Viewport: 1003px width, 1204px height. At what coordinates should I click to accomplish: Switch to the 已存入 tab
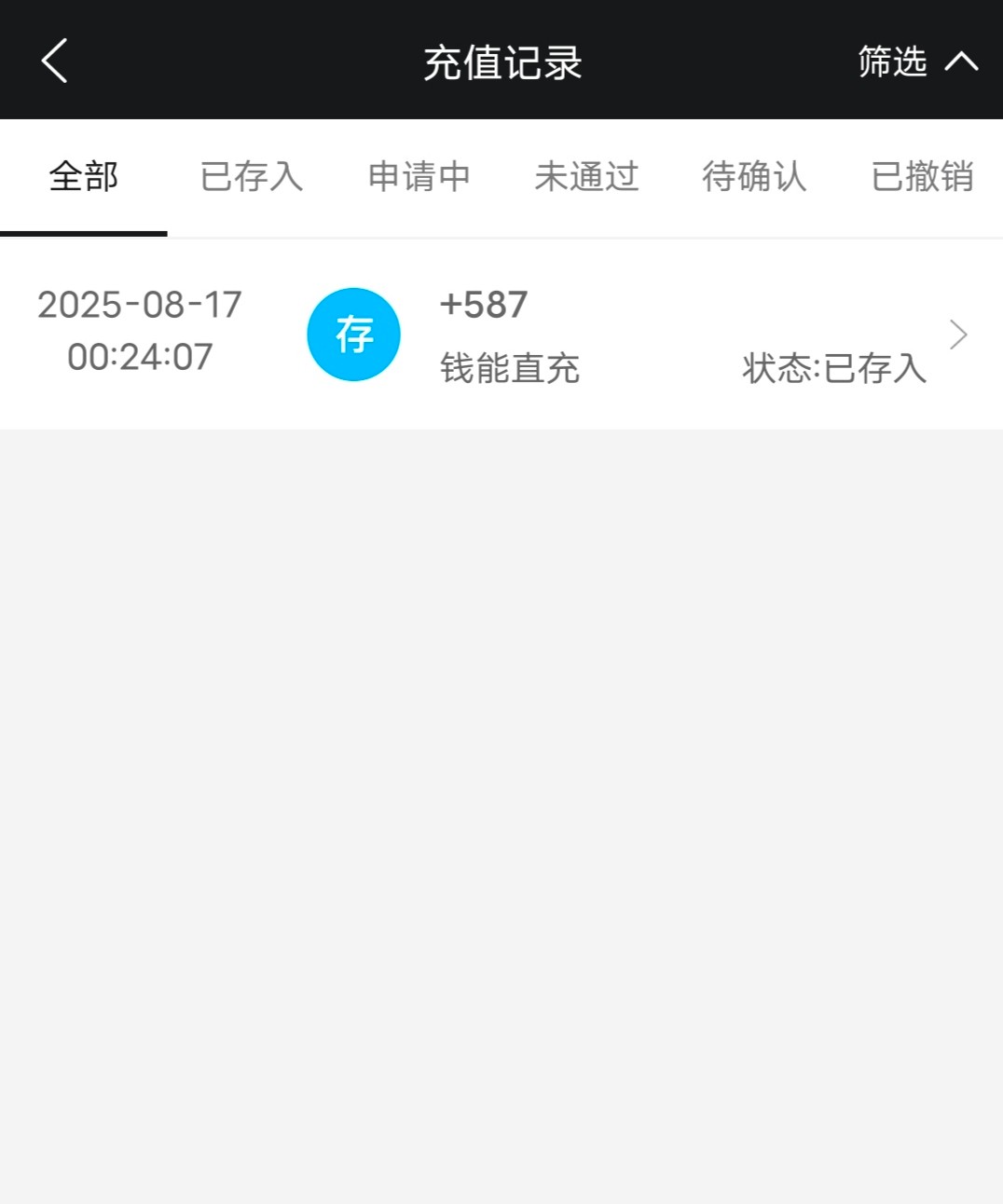(x=252, y=177)
